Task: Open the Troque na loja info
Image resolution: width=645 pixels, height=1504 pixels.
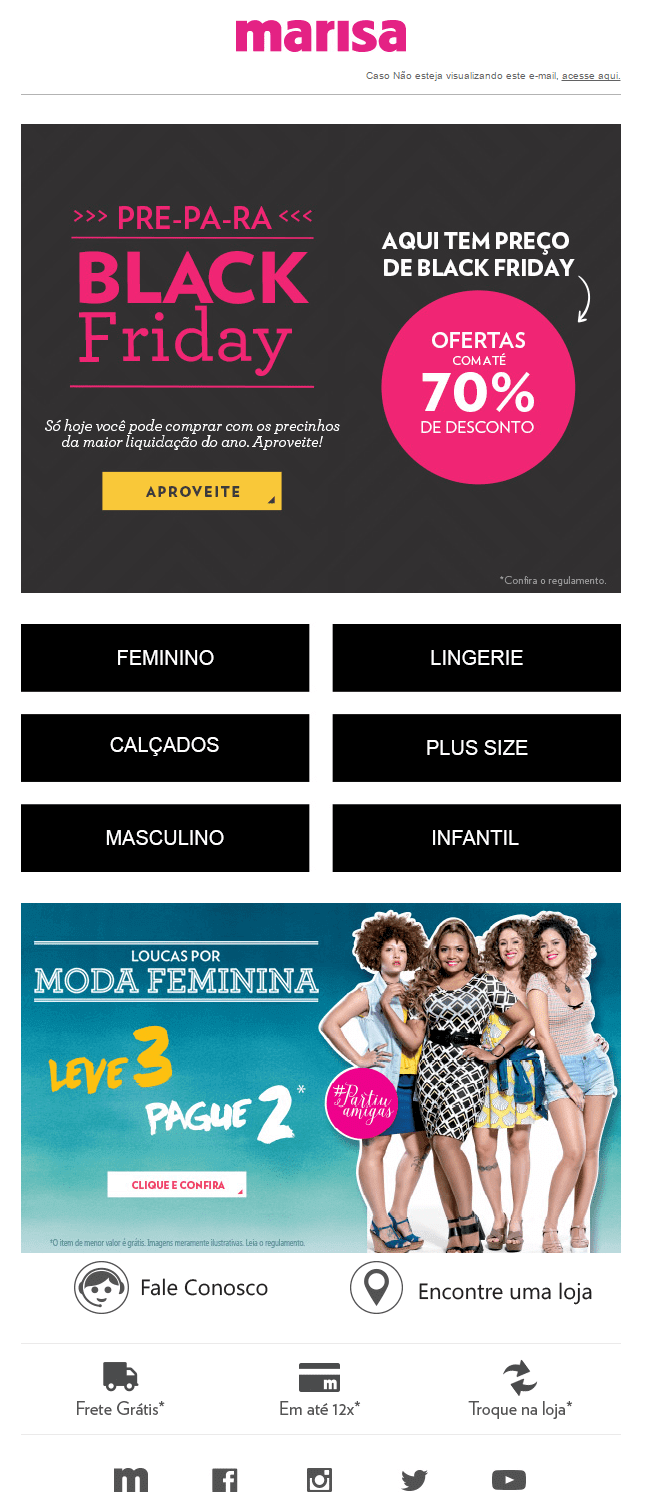Action: click(520, 1390)
